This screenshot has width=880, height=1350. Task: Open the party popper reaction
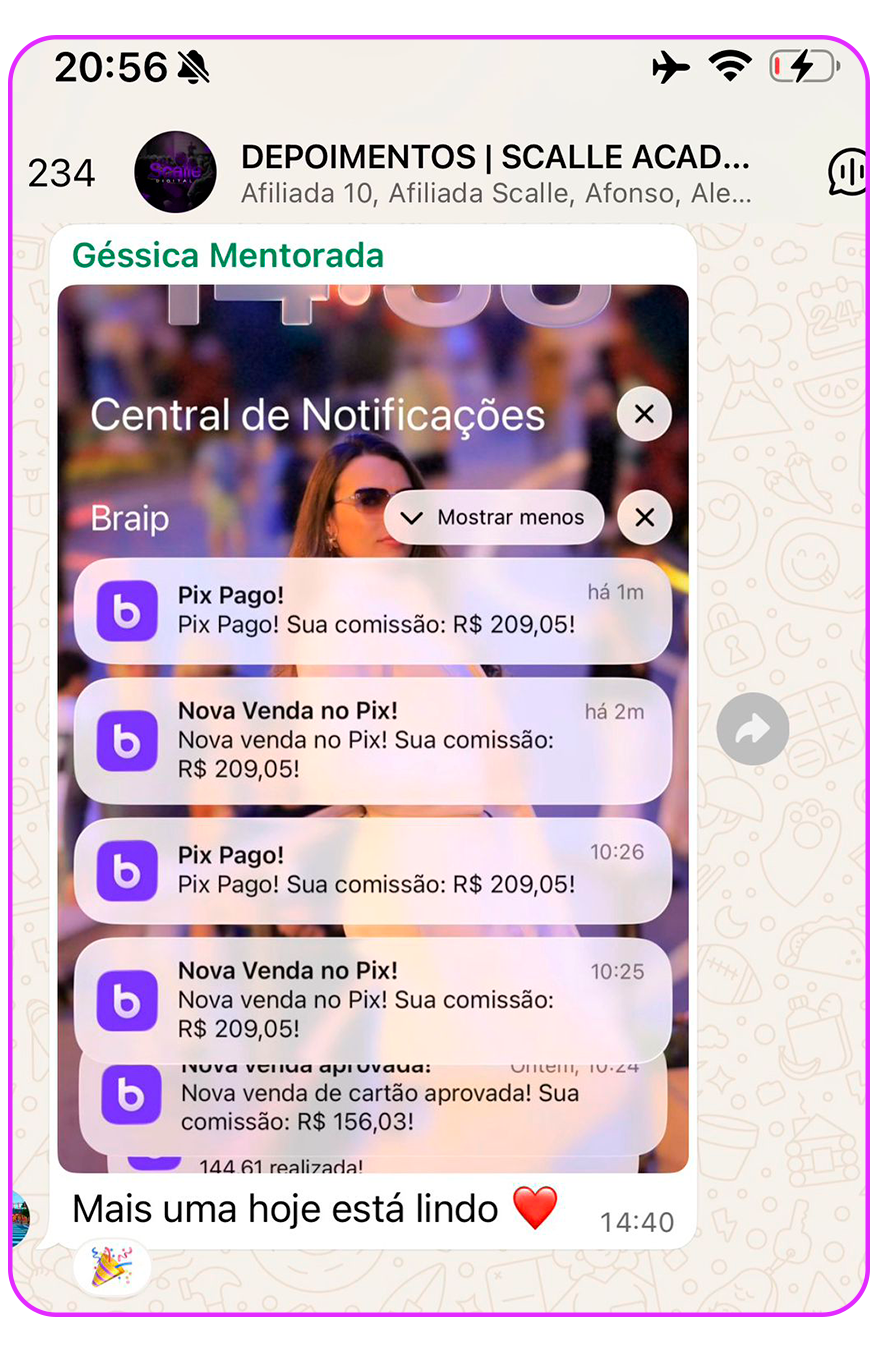tap(112, 1268)
